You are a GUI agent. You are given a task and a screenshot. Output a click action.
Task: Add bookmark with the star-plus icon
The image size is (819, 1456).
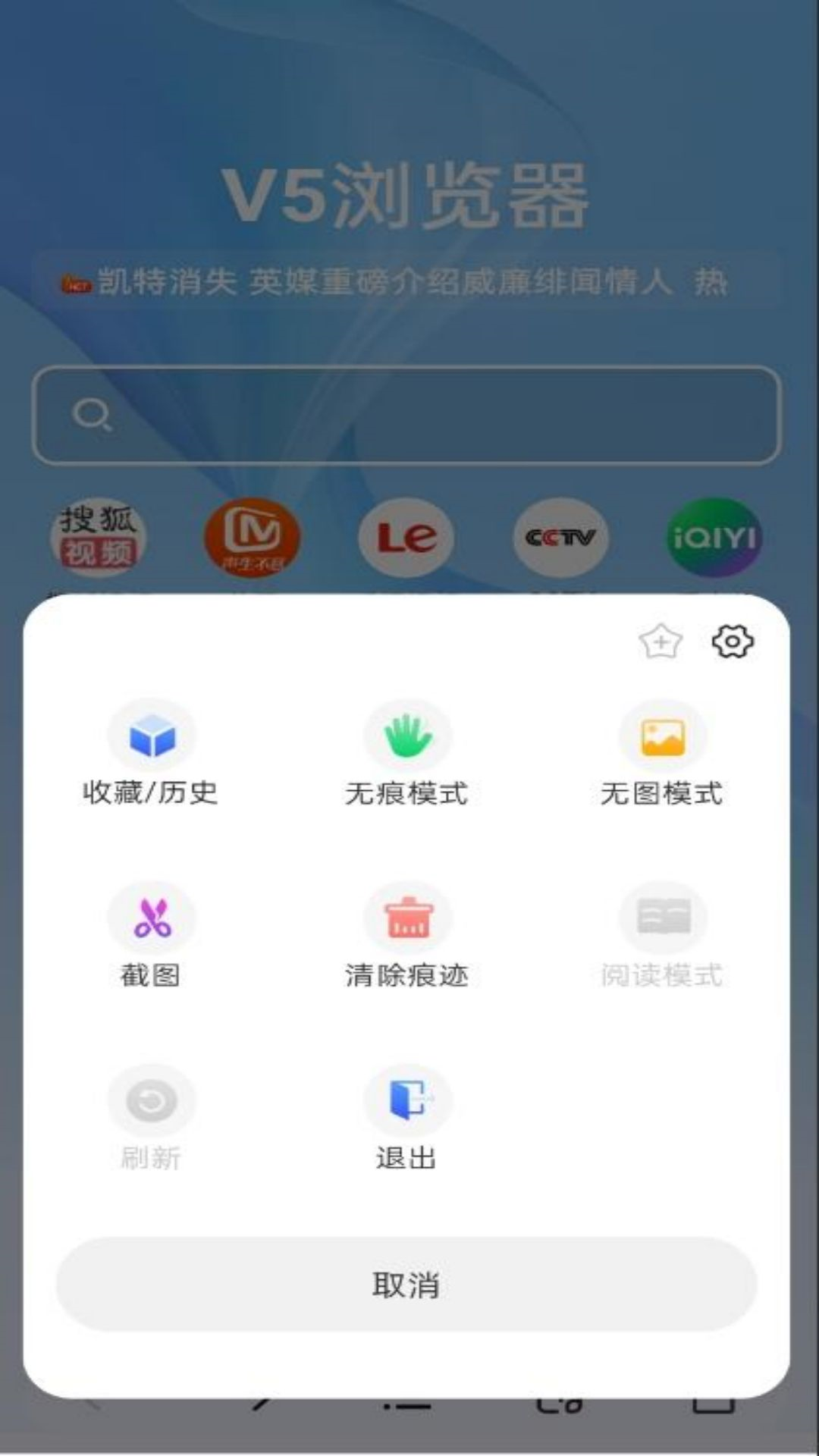(661, 642)
